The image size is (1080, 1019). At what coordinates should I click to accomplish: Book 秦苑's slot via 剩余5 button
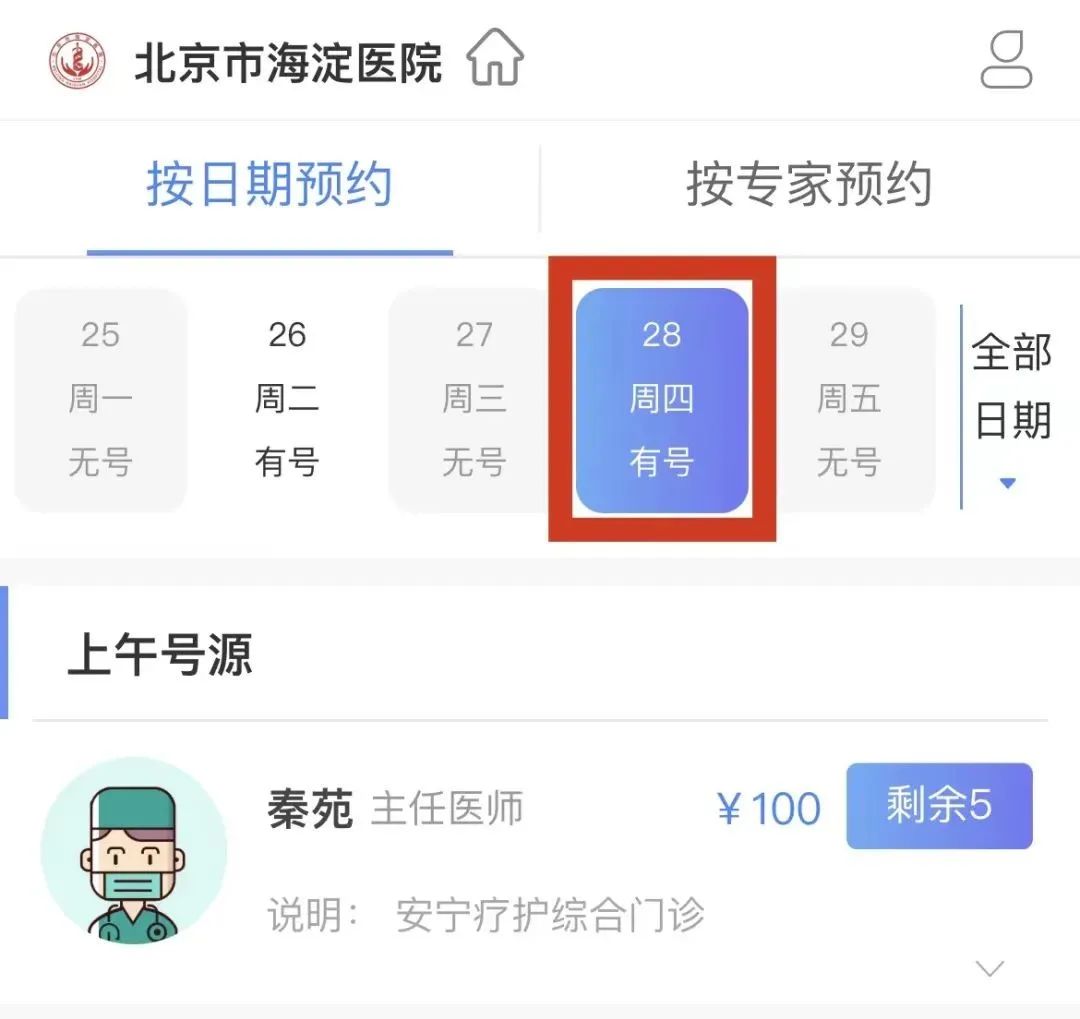pos(938,806)
